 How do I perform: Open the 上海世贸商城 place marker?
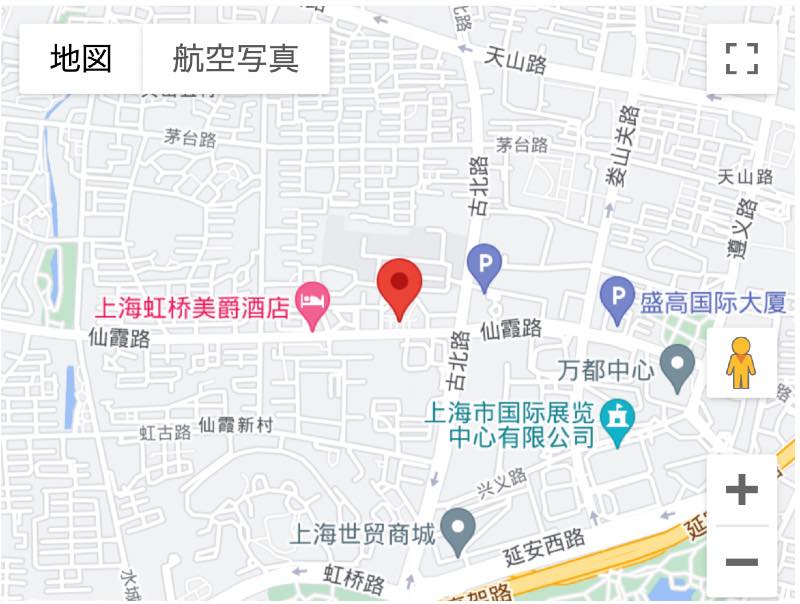click(459, 529)
